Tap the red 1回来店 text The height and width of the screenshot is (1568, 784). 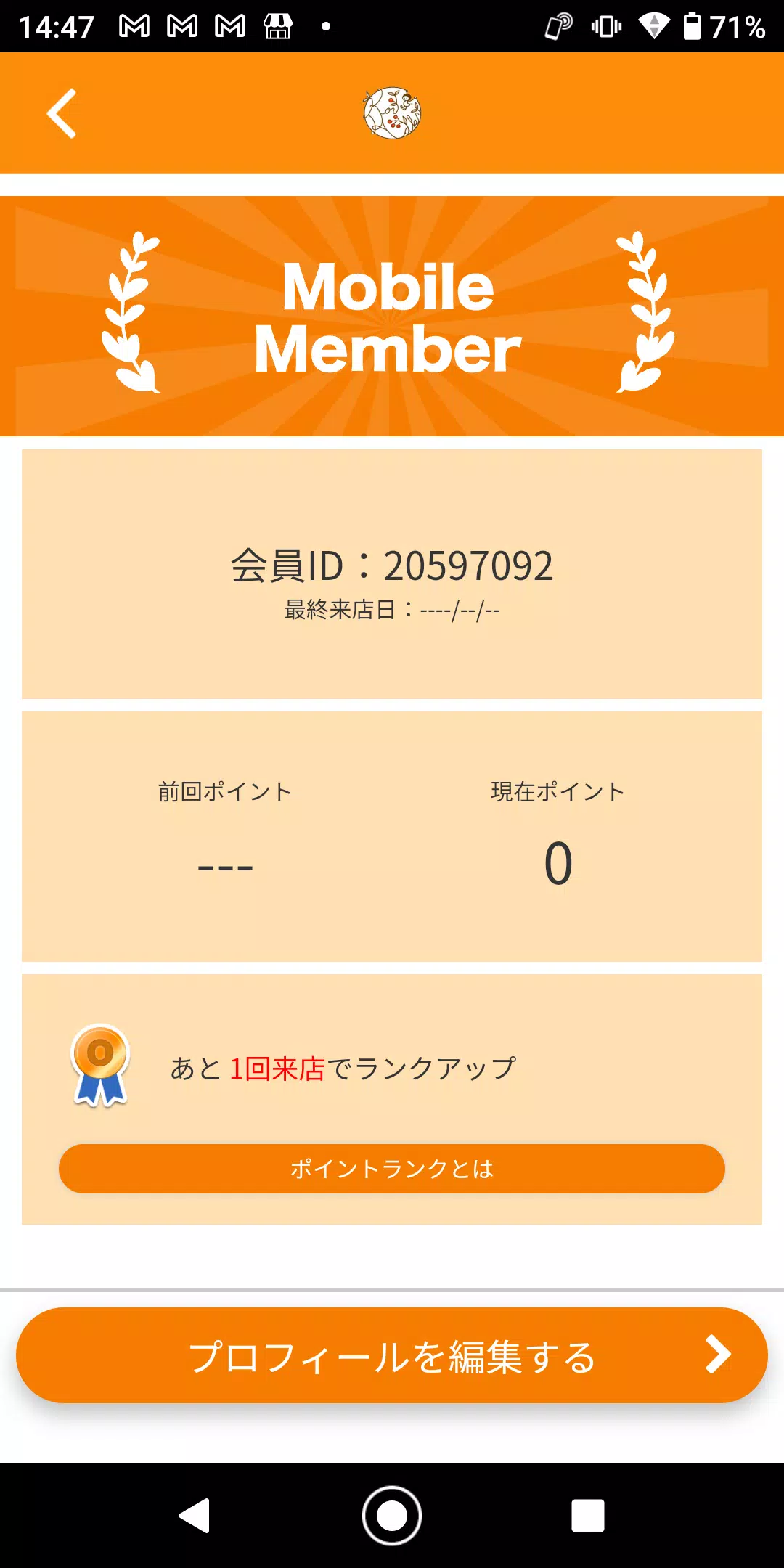click(276, 1068)
